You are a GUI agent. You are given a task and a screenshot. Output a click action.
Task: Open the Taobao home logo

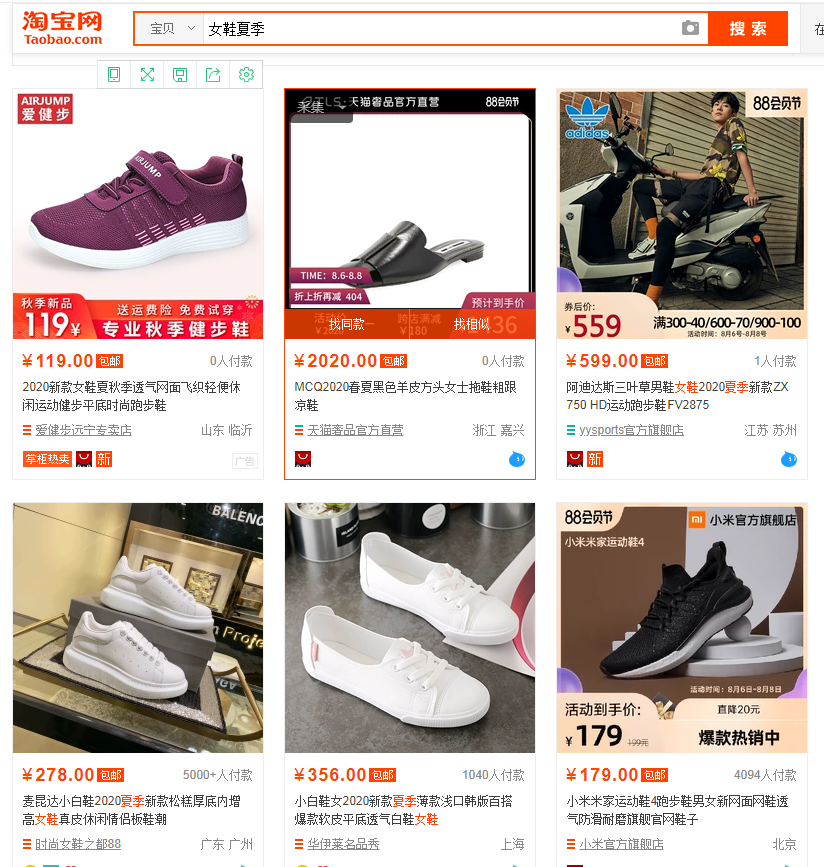pos(63,29)
